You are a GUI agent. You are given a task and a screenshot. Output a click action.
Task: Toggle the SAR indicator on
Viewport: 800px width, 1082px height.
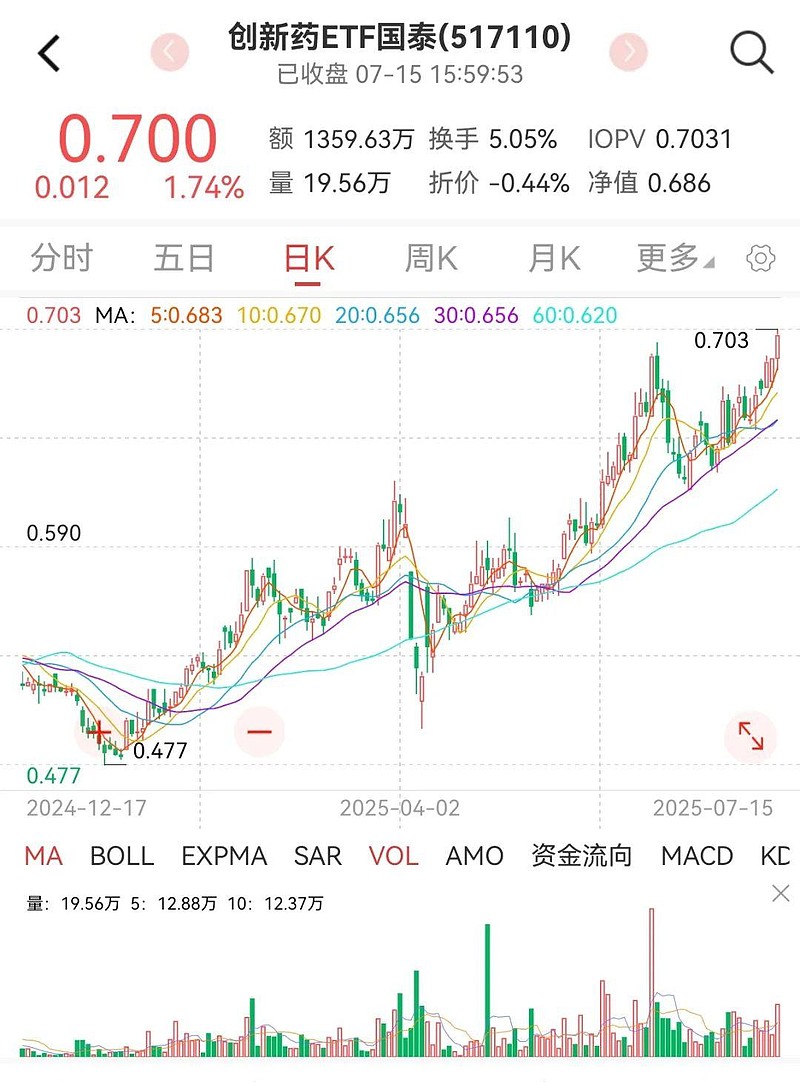click(316, 857)
